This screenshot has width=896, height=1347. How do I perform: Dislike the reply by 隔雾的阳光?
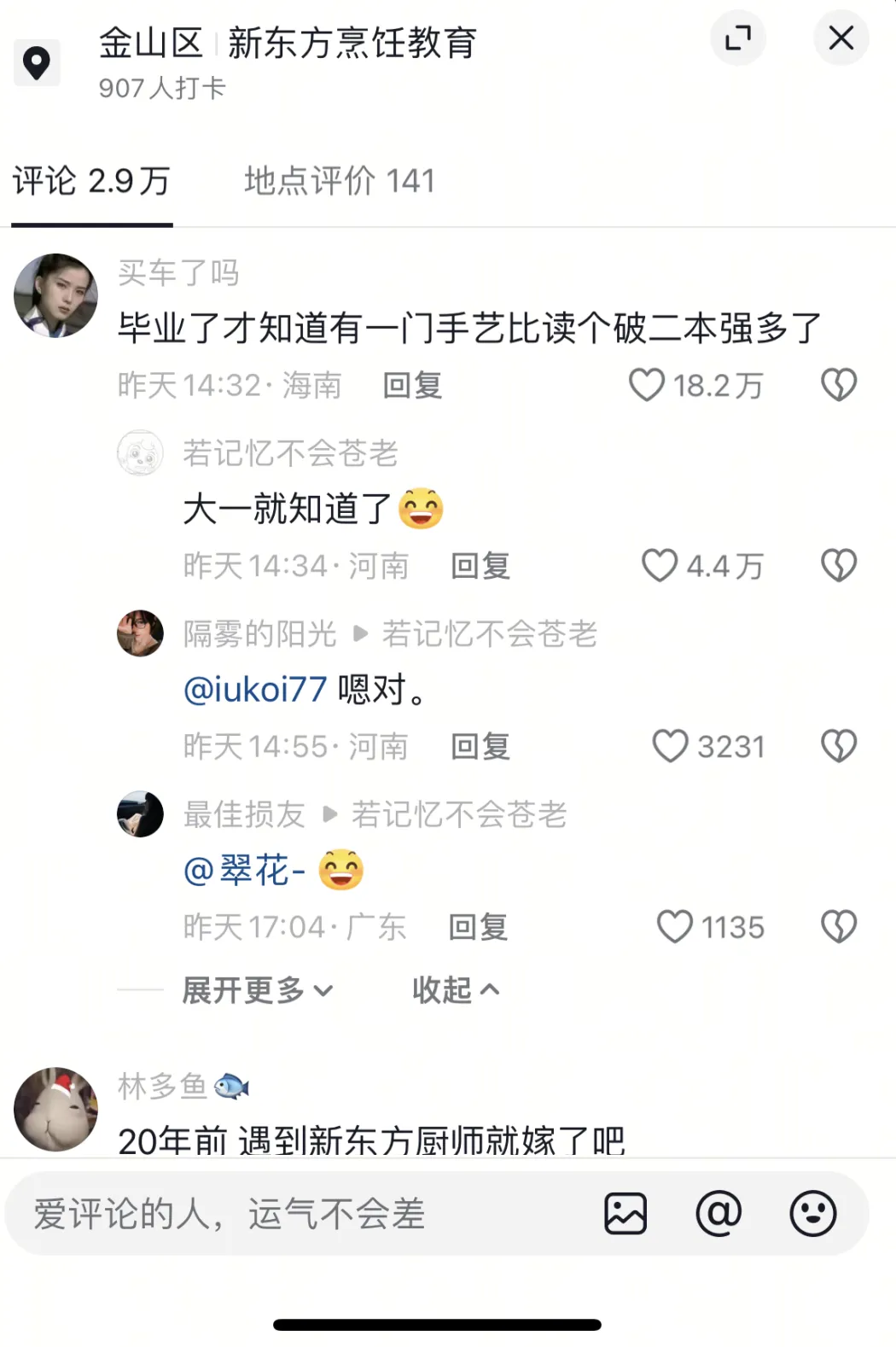[x=839, y=746]
